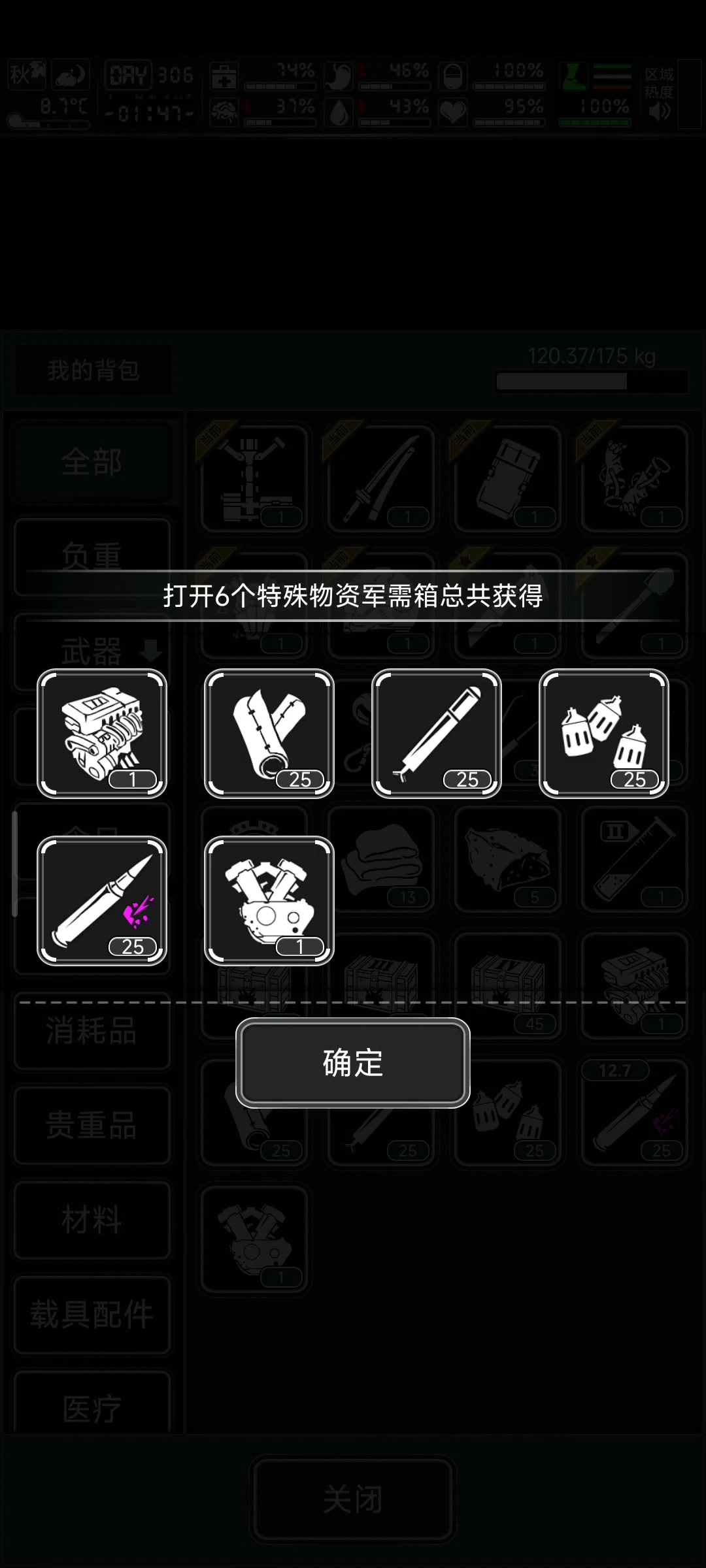Select the rolled cloth reward item
Screen dimensions: 706x1568
click(x=269, y=734)
